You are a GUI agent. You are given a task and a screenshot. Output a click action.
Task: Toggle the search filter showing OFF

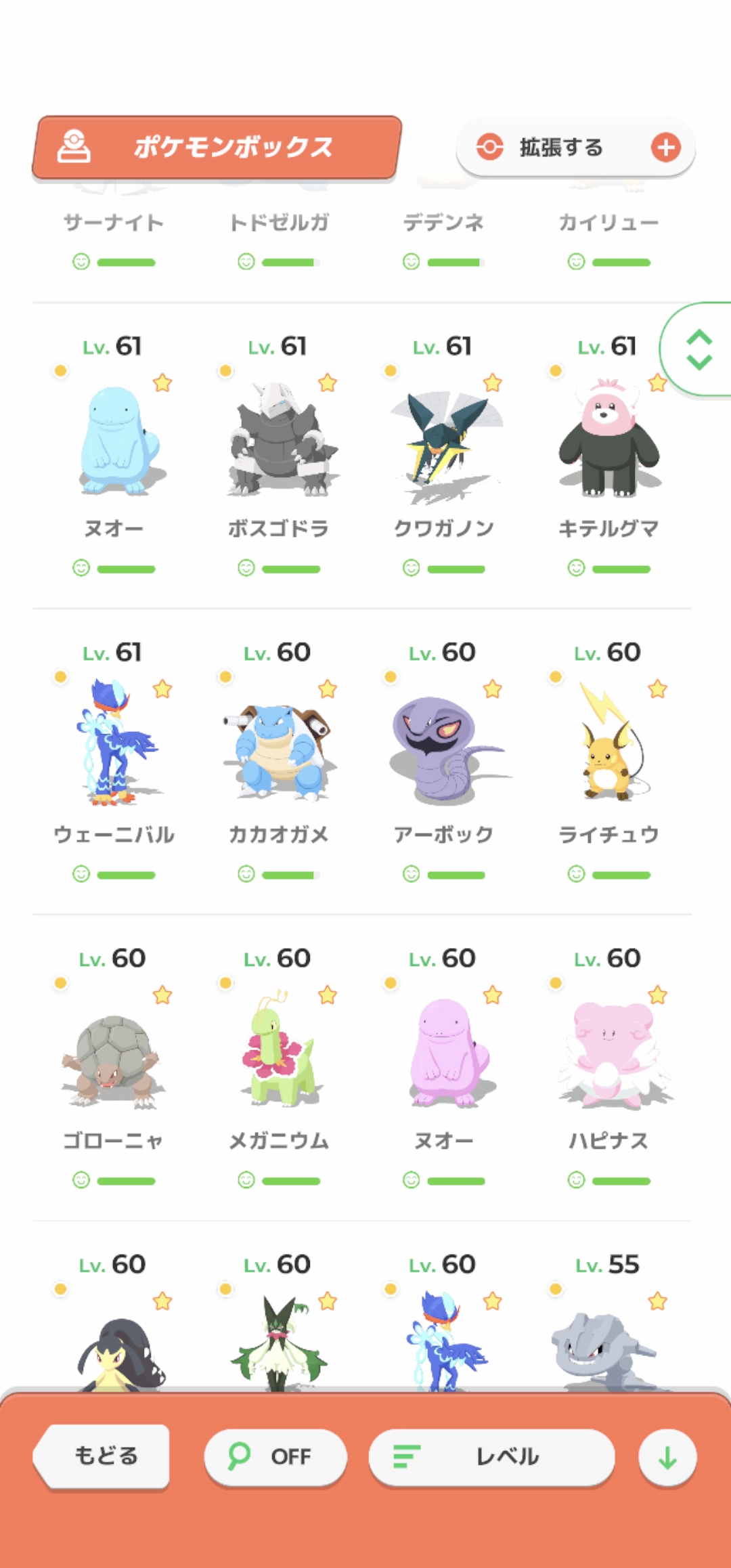275,1456
